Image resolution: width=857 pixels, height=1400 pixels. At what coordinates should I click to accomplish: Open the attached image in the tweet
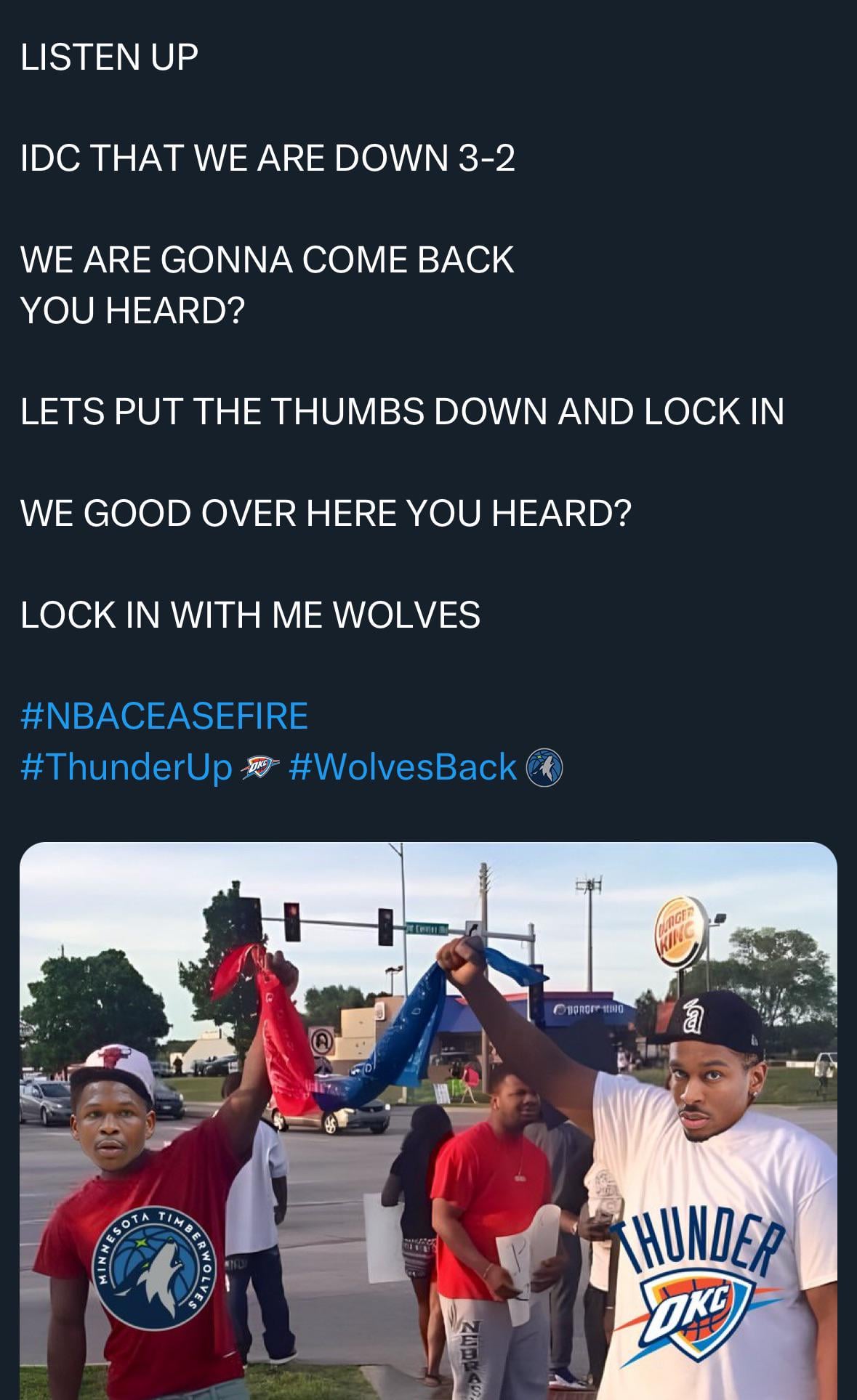coord(428,1119)
